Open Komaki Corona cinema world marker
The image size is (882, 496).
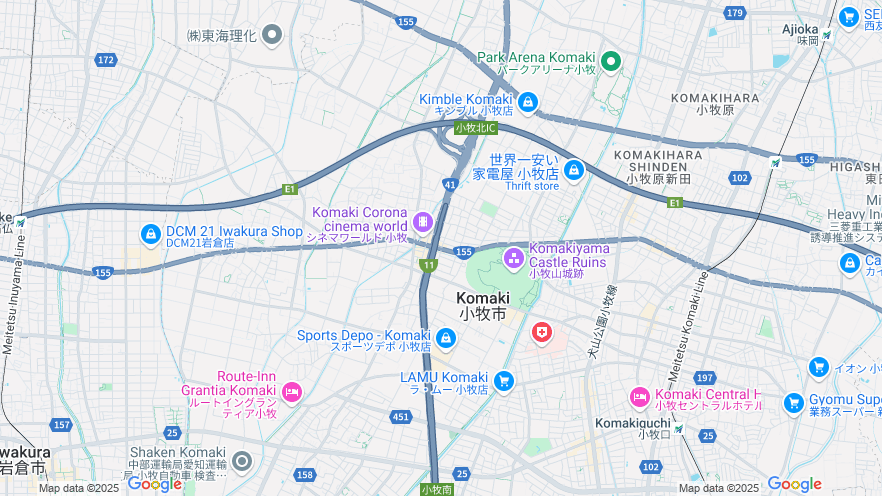point(423,220)
